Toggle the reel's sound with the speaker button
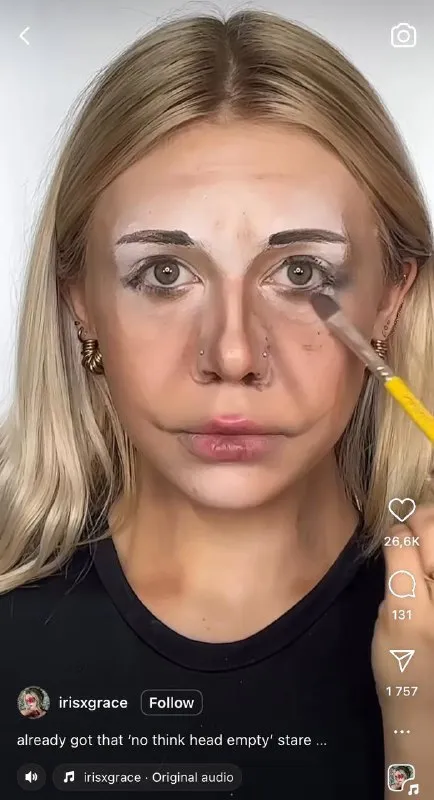This screenshot has width=434, height=800. 31,777
